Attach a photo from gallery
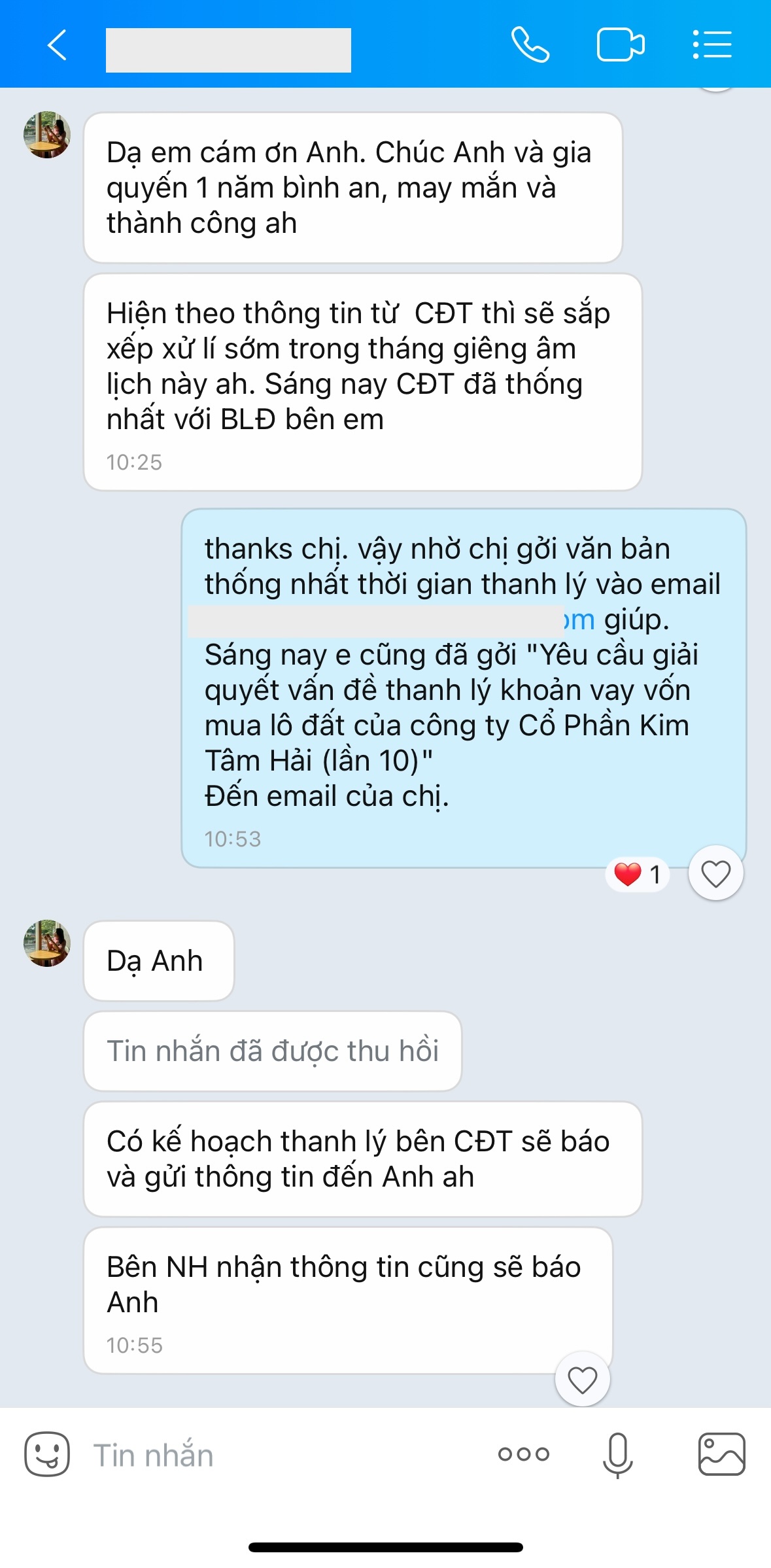 (721, 1454)
